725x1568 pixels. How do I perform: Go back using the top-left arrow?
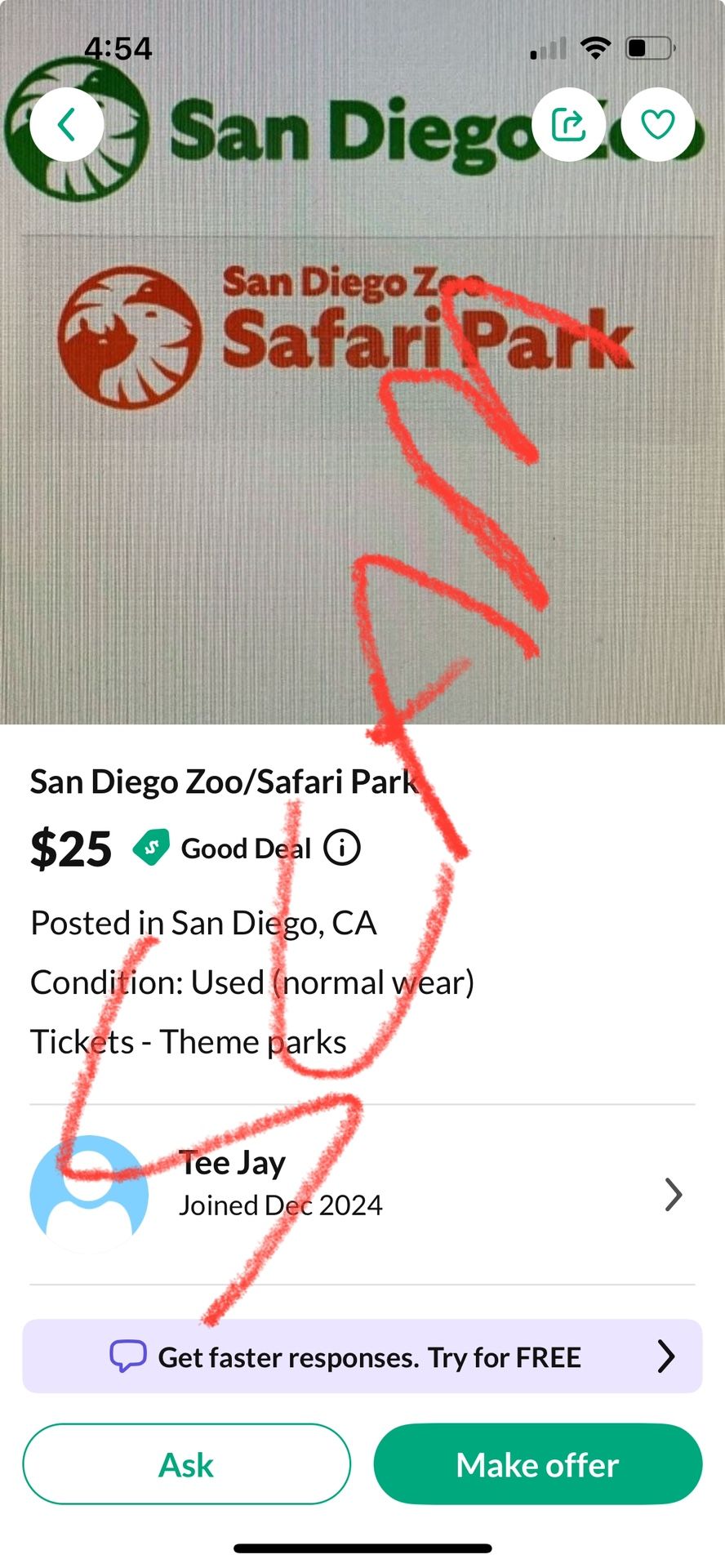(x=67, y=125)
